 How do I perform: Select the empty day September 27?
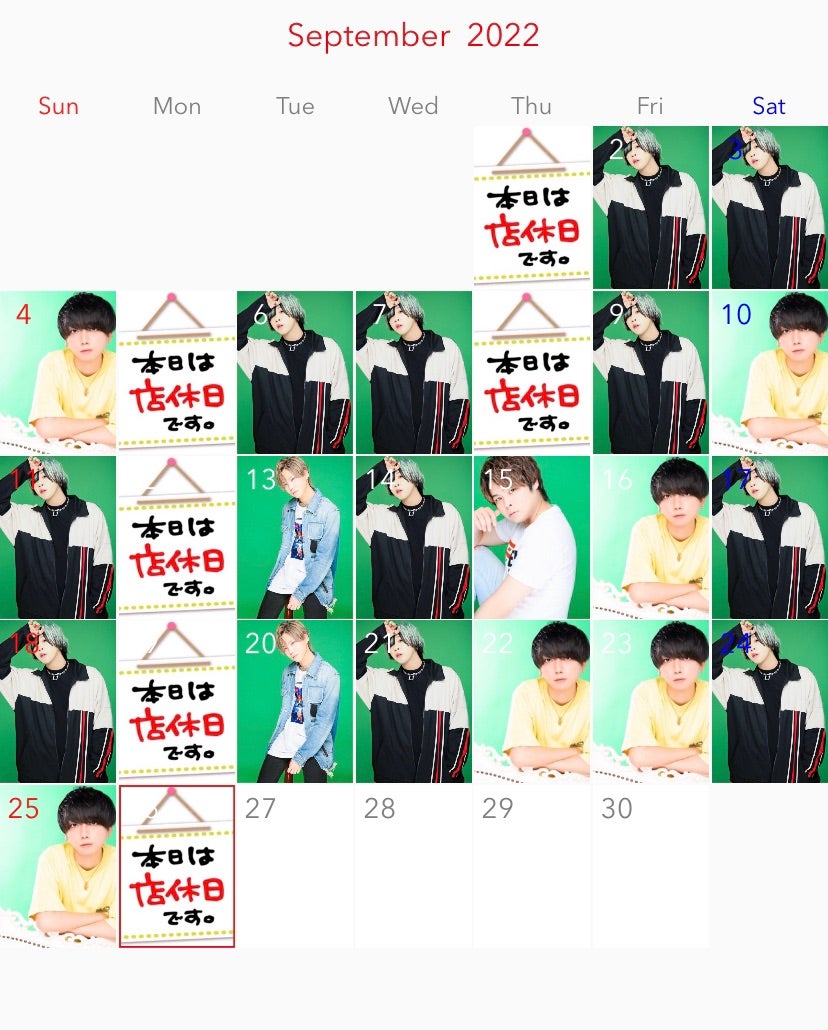tap(295, 866)
